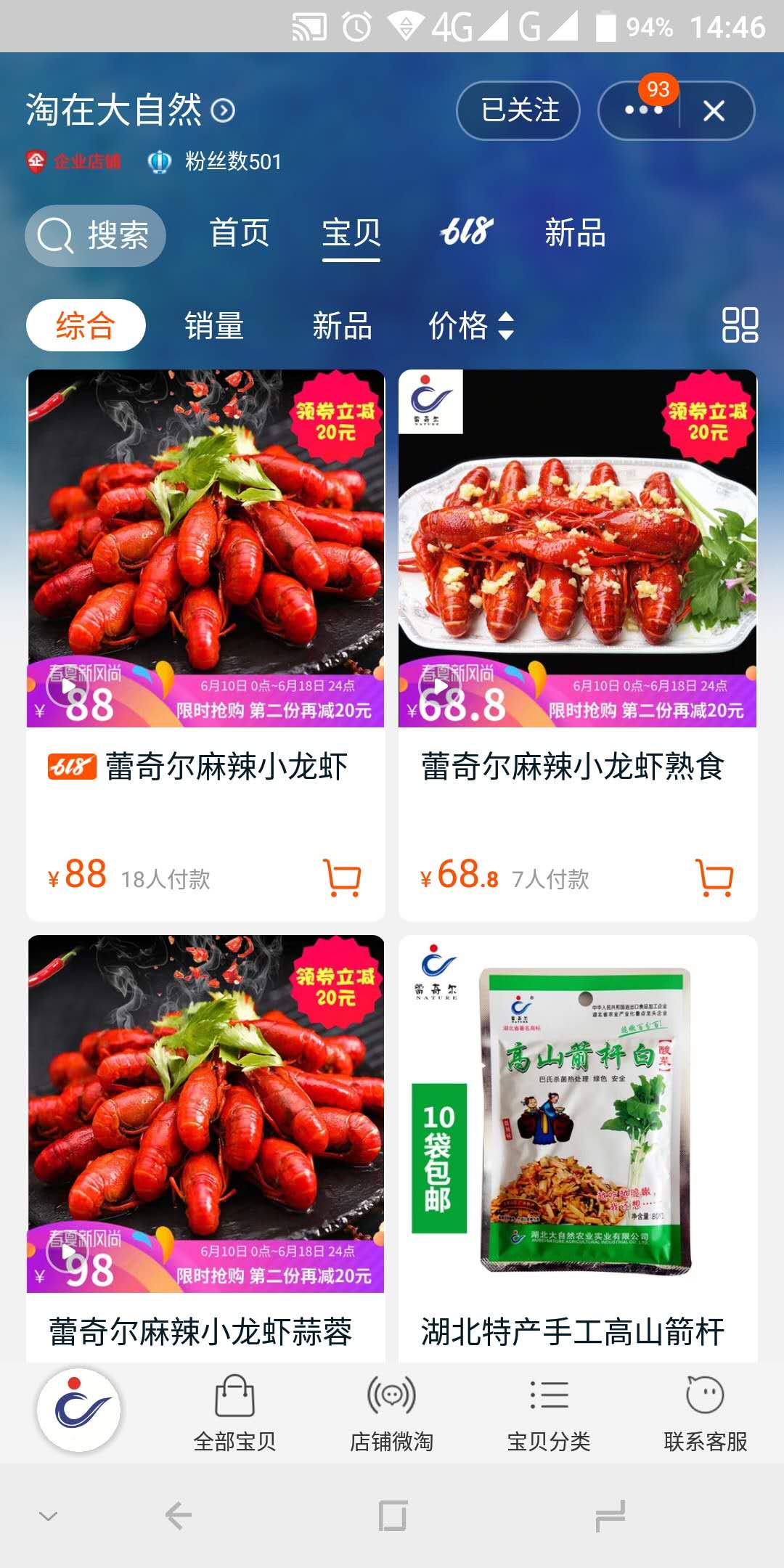Image resolution: width=784 pixels, height=1568 pixels.
Task: Select the 综合 sort chip
Action: 86,325
